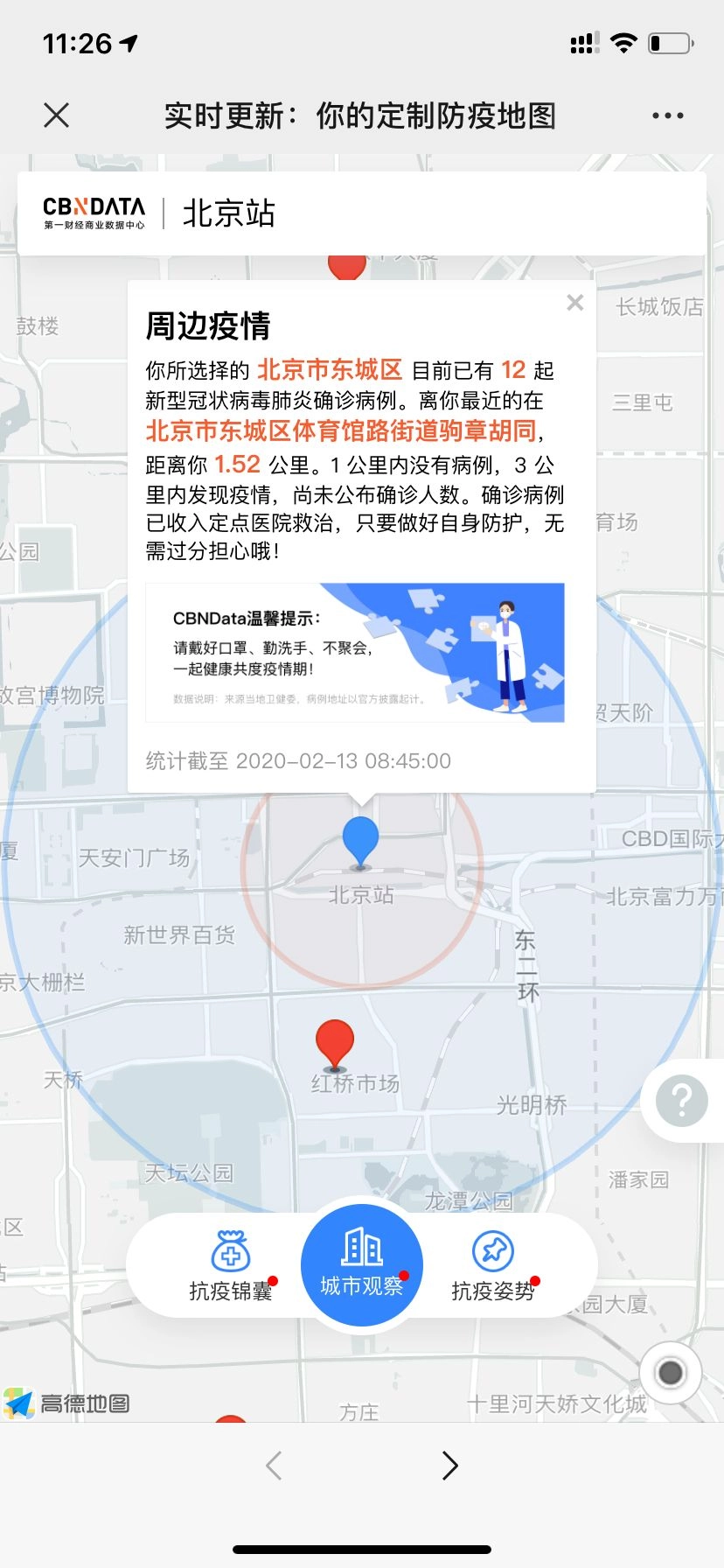This screenshot has height=1568, width=724.
Task: Tap the question mark help bubble
Action: coord(682,1101)
